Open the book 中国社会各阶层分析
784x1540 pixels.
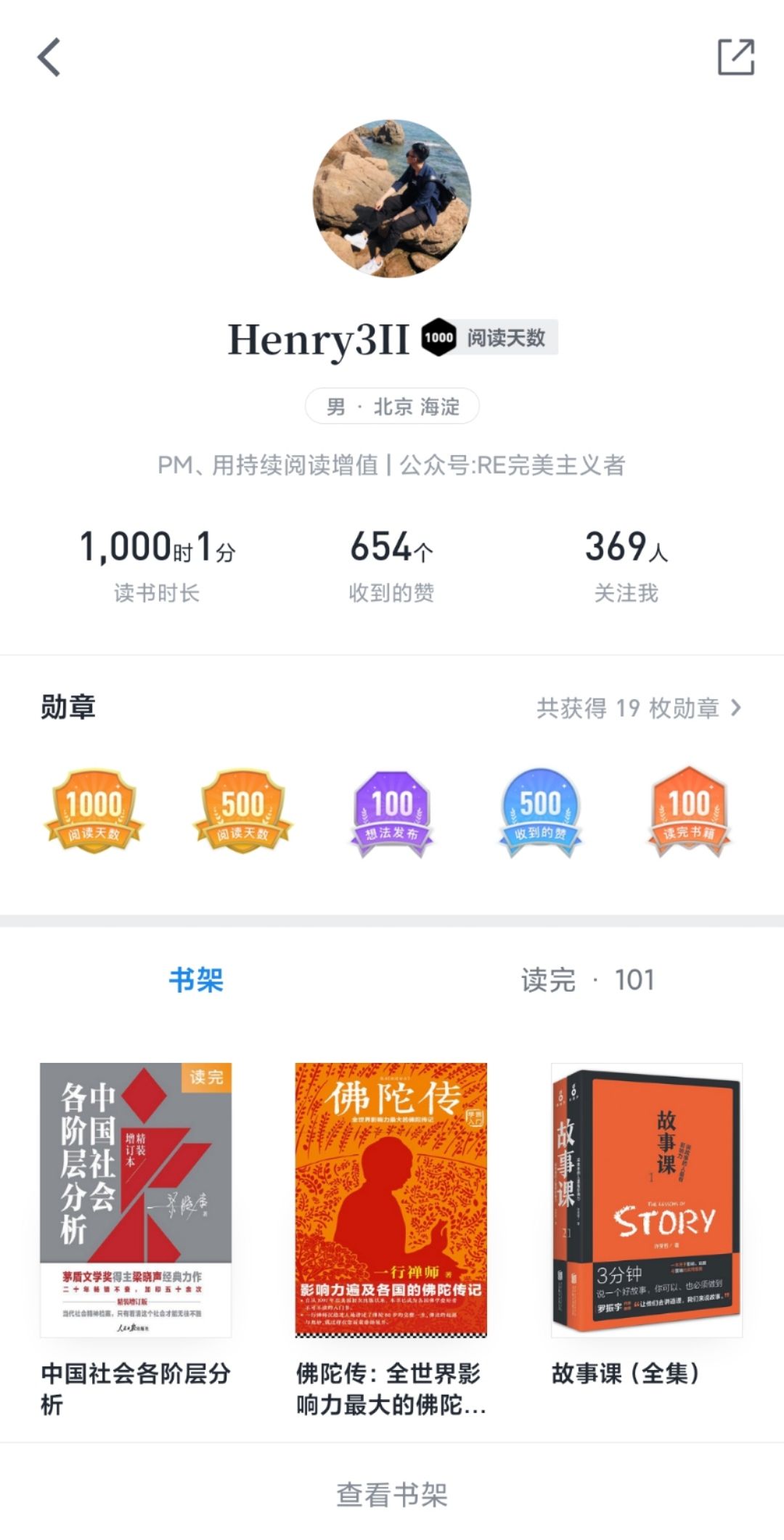pos(136,1240)
